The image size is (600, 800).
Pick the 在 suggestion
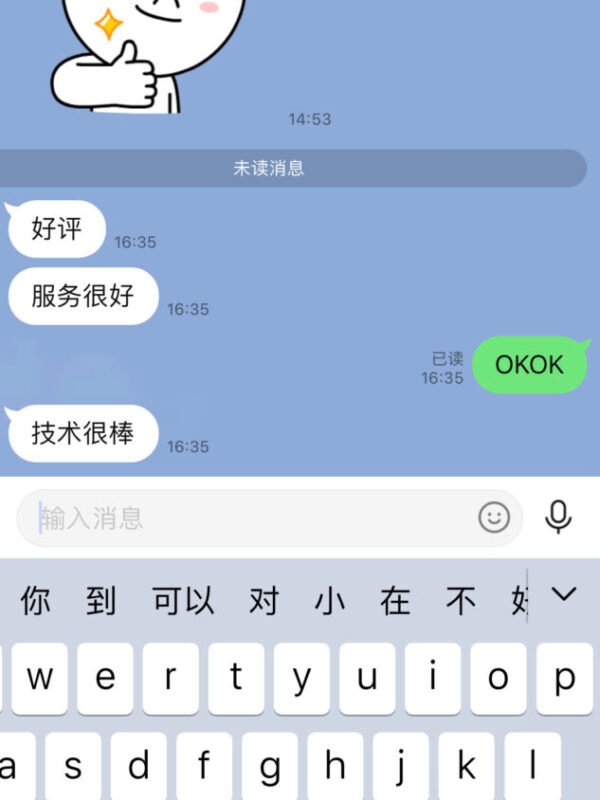coord(395,601)
